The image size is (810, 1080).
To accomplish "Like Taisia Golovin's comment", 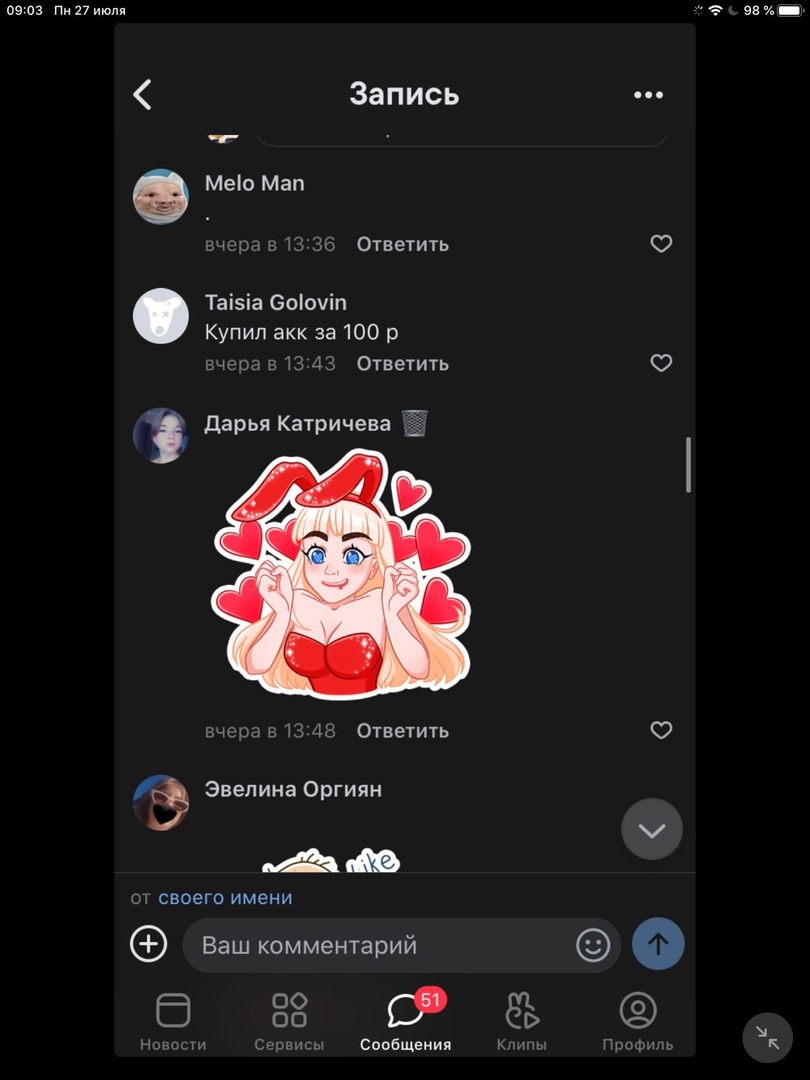I will tap(661, 363).
